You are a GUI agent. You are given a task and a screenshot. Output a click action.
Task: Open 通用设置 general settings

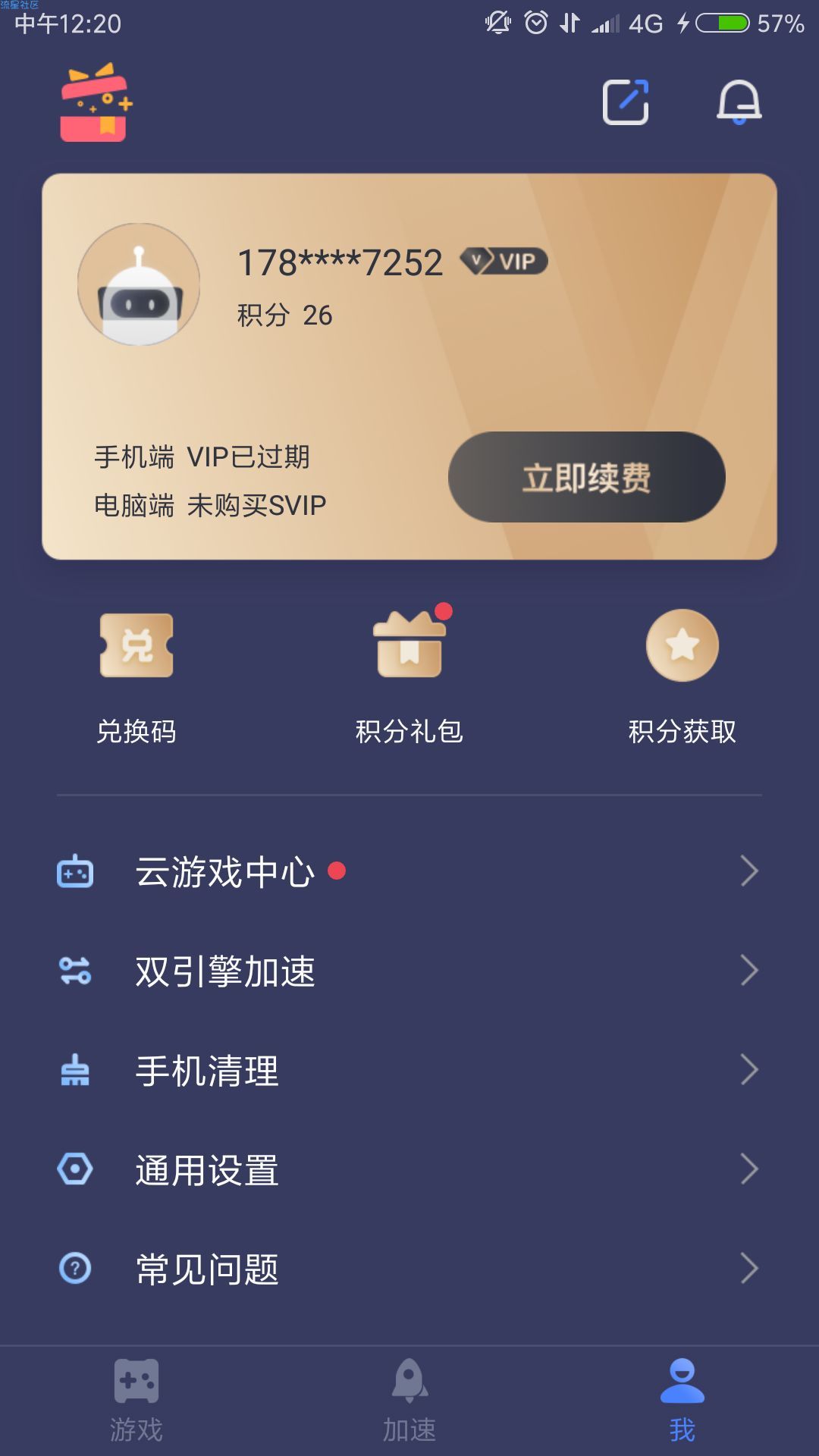pos(409,1169)
